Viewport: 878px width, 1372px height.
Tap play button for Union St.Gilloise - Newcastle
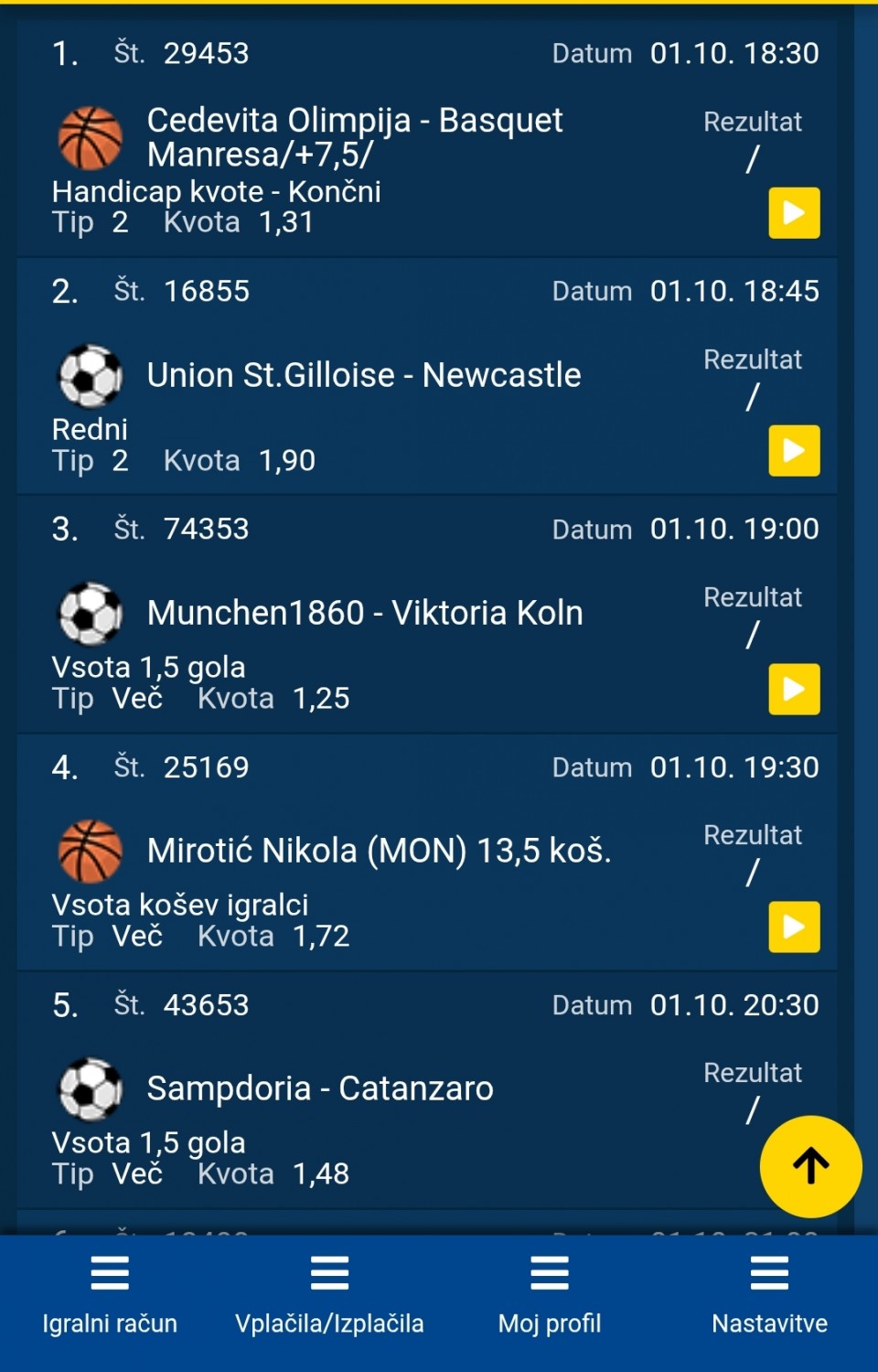[x=794, y=451]
